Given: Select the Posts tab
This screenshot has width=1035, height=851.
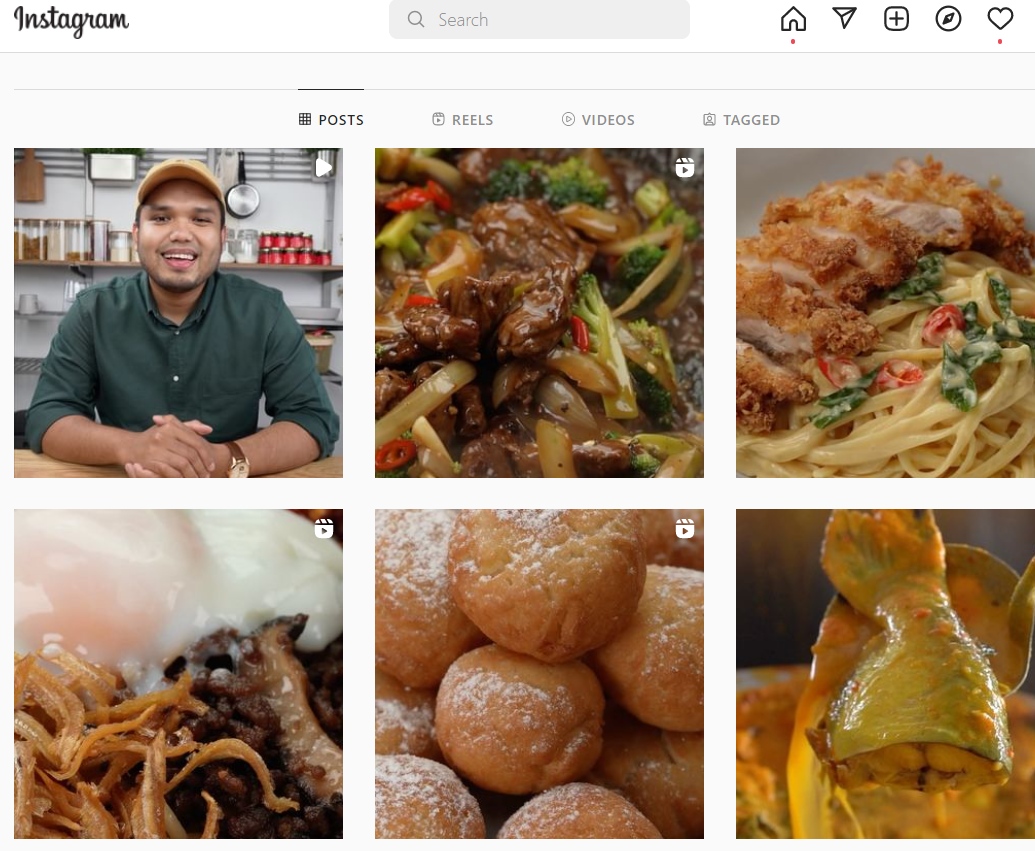Looking at the screenshot, I should click(331, 120).
